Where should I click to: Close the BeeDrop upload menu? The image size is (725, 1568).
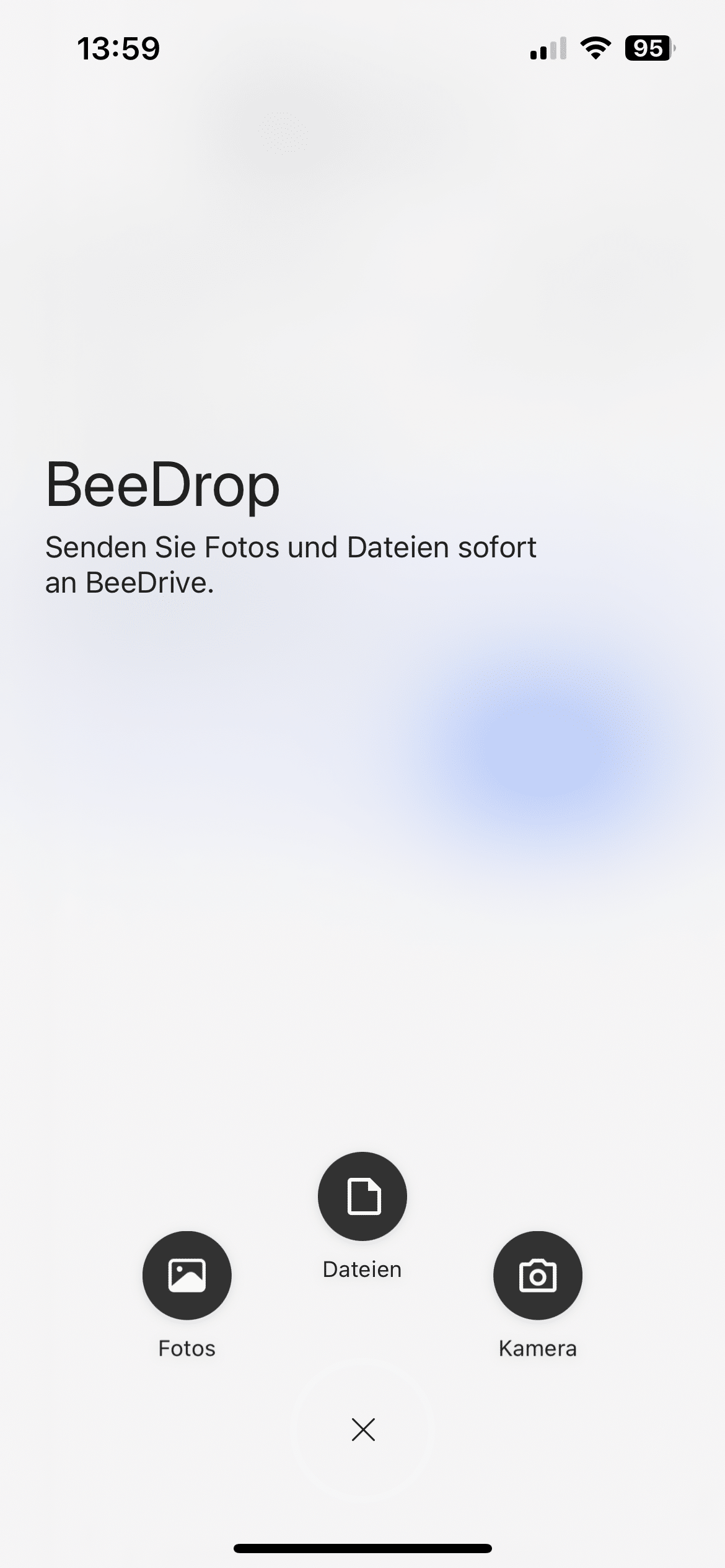[x=363, y=1429]
